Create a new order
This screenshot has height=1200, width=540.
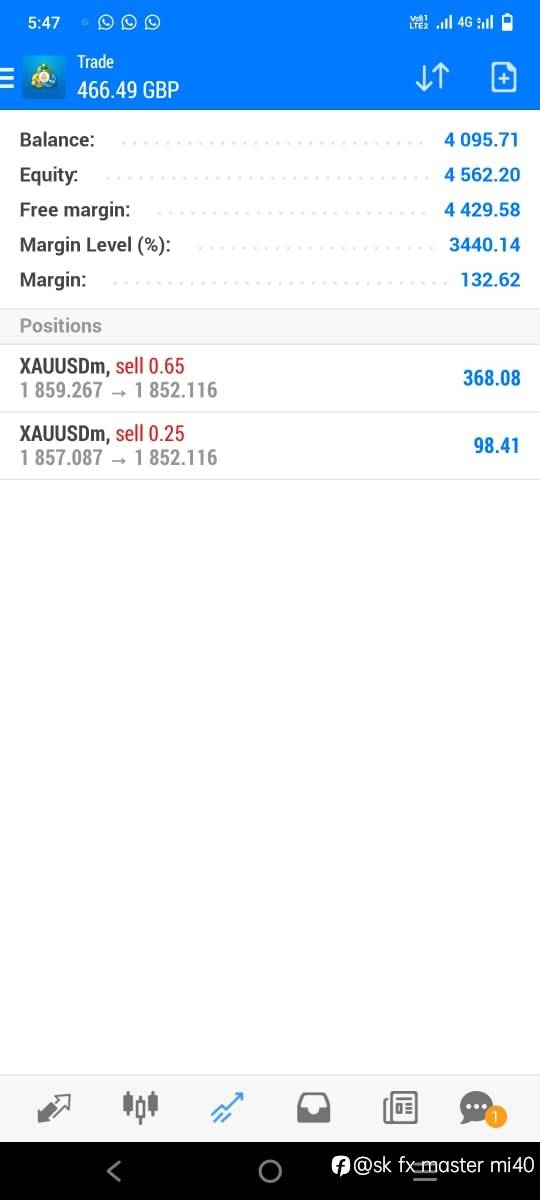504,77
